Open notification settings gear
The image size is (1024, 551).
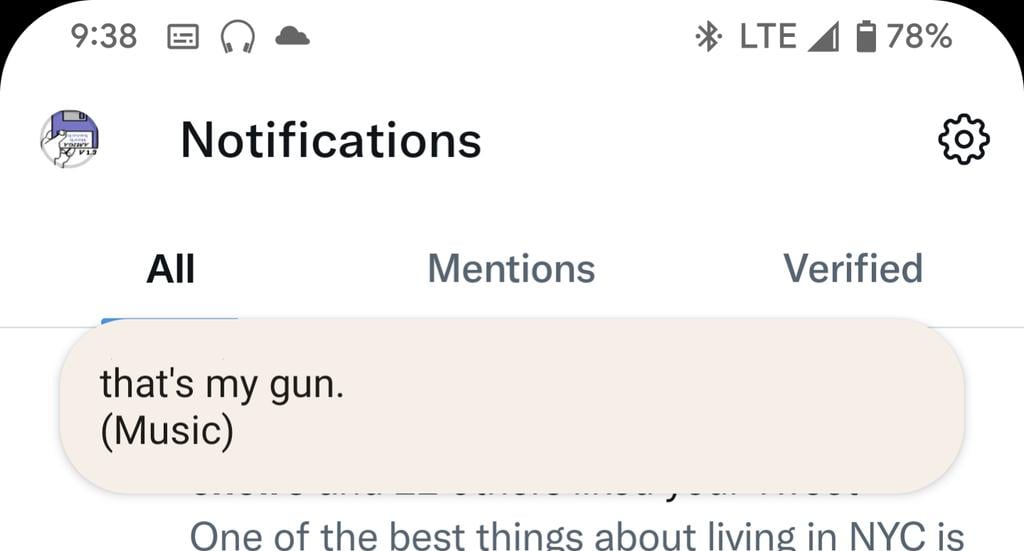[x=963, y=140]
